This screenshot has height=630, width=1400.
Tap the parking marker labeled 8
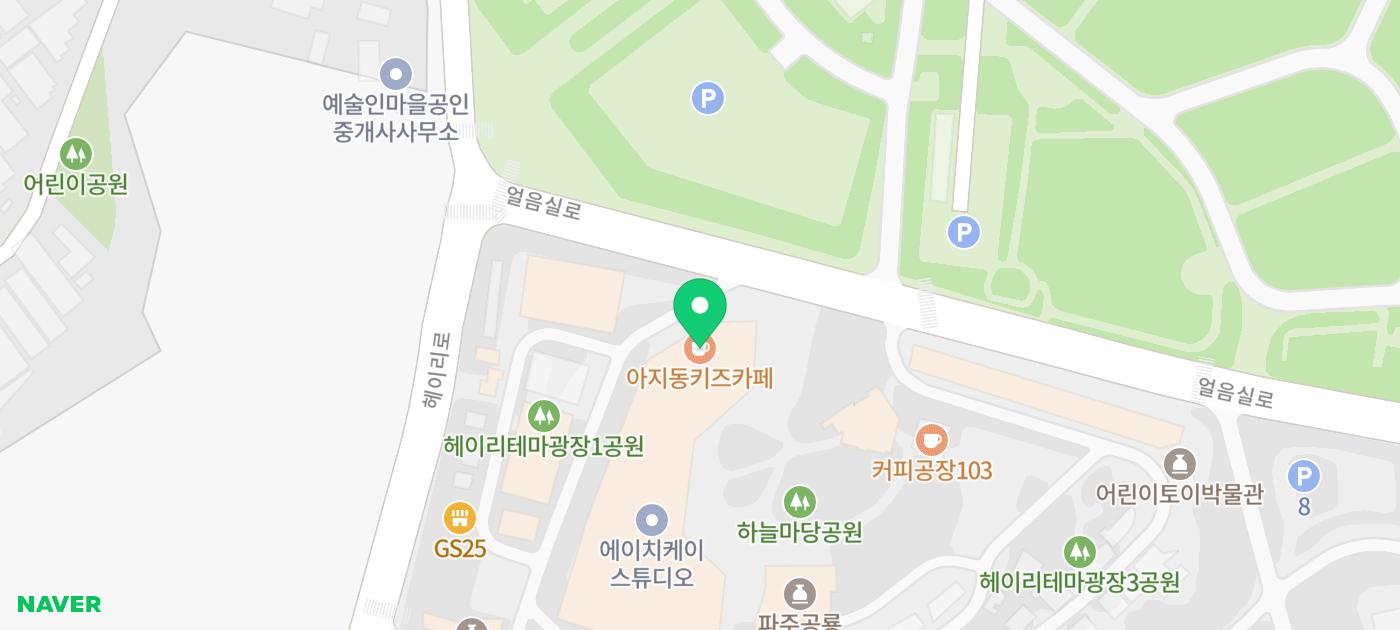point(1303,477)
